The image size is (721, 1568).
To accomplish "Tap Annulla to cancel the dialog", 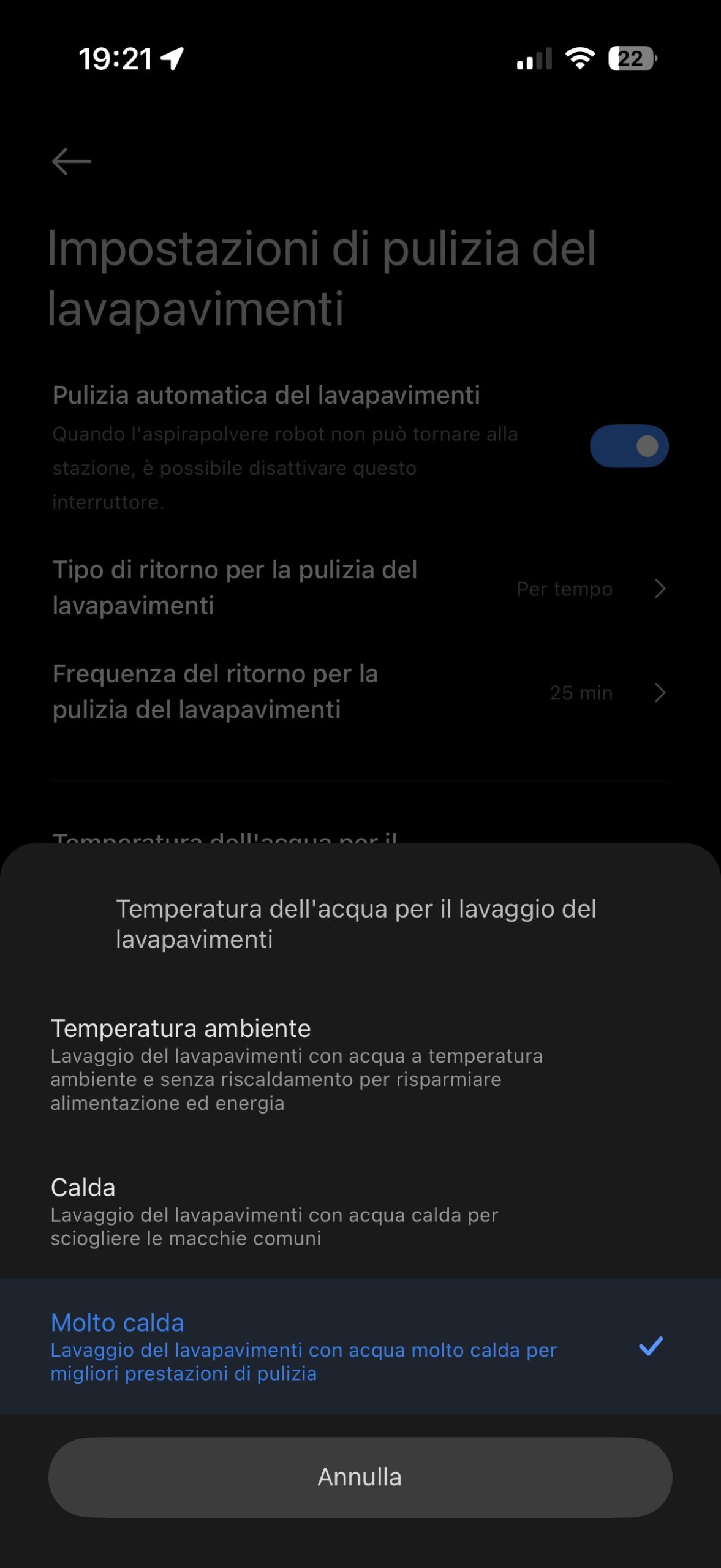I will pyautogui.click(x=360, y=1477).
